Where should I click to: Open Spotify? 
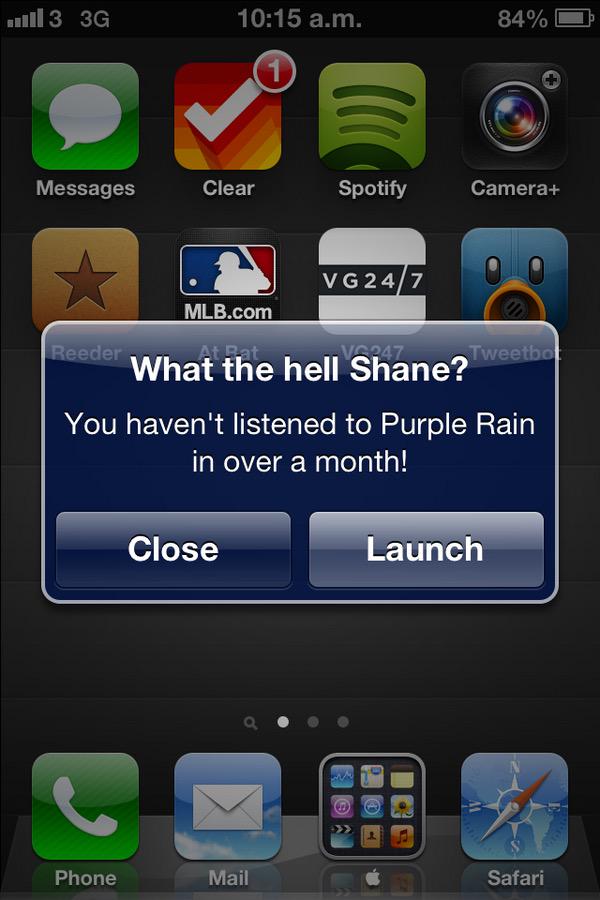[x=372, y=116]
